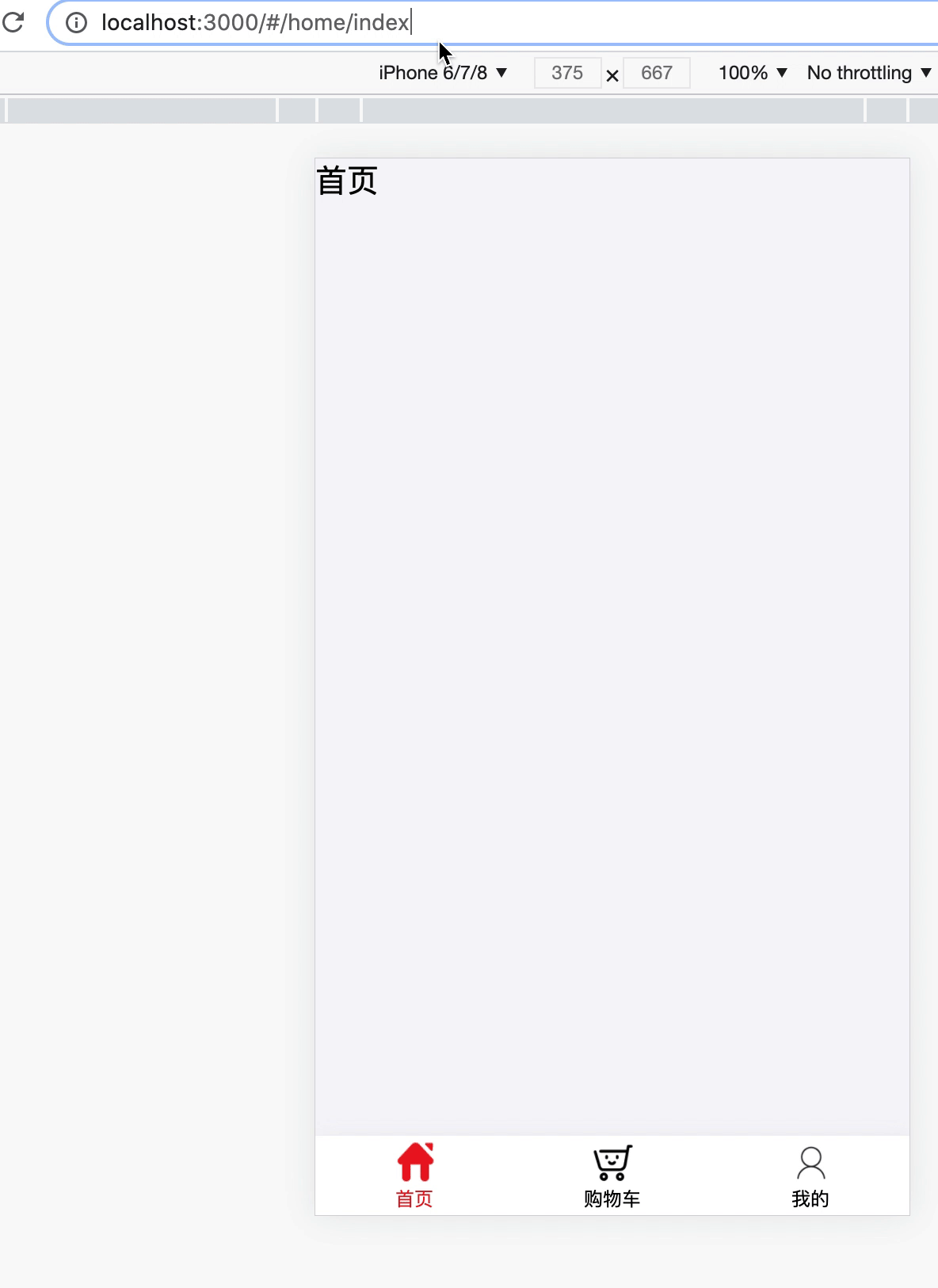Expand the 100% zoom dropdown
Viewport: 938px width, 1288px height.
pyautogui.click(x=752, y=73)
